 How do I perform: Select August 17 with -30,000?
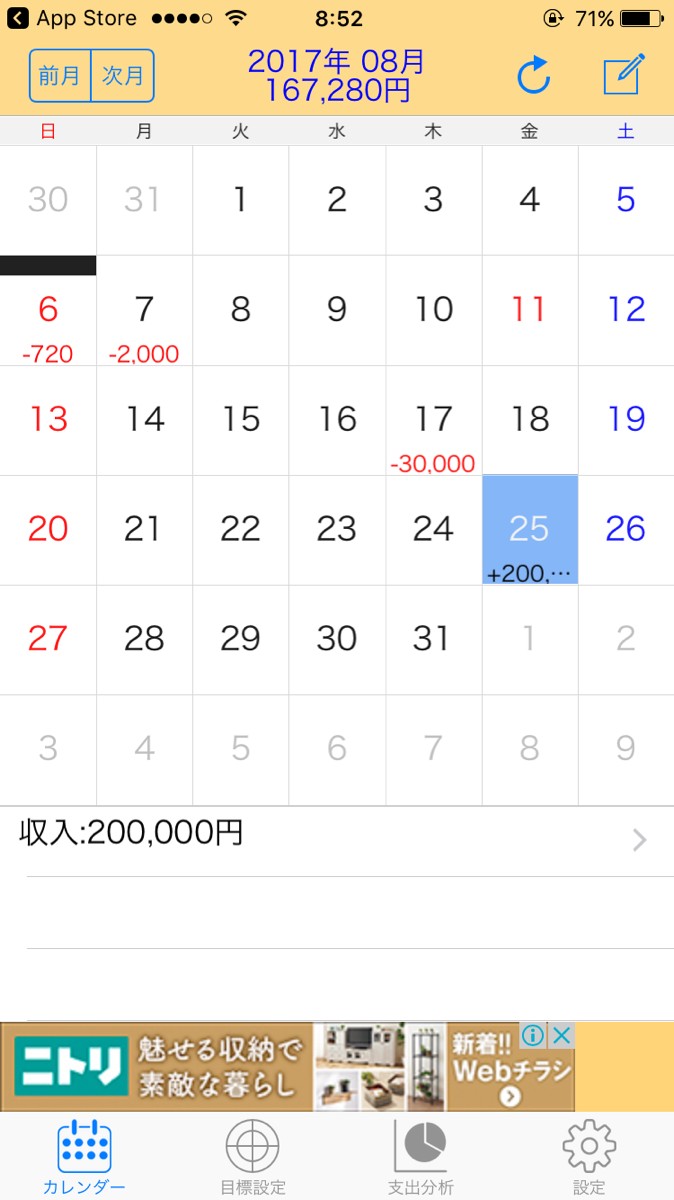(433, 430)
